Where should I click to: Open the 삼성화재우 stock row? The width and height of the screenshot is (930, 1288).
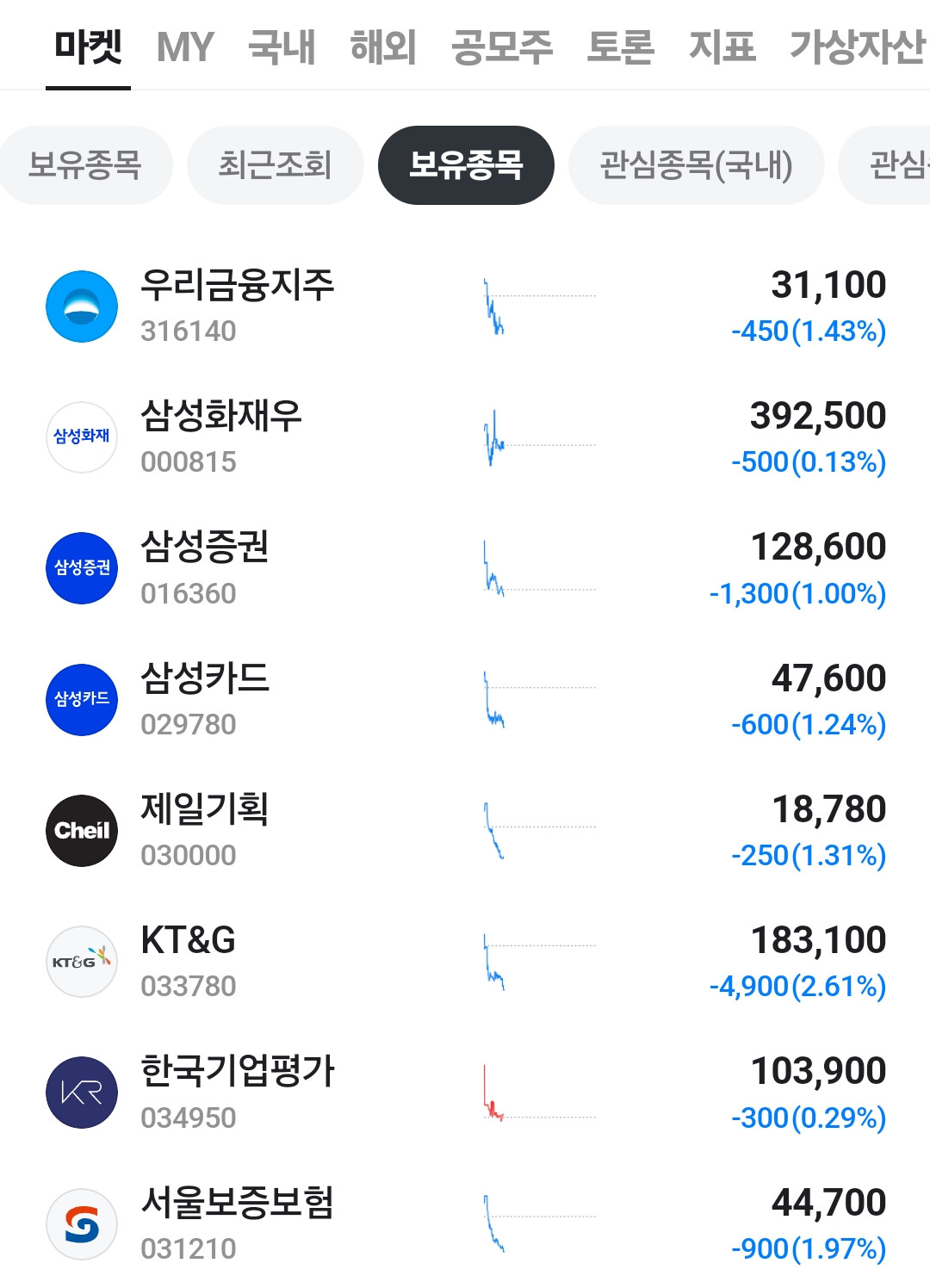[x=465, y=437]
